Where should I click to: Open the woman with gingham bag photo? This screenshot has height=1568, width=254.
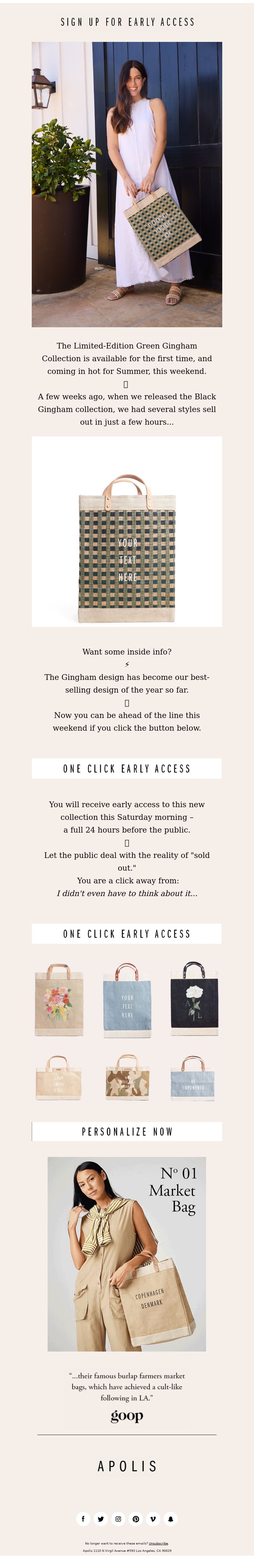[127, 184]
